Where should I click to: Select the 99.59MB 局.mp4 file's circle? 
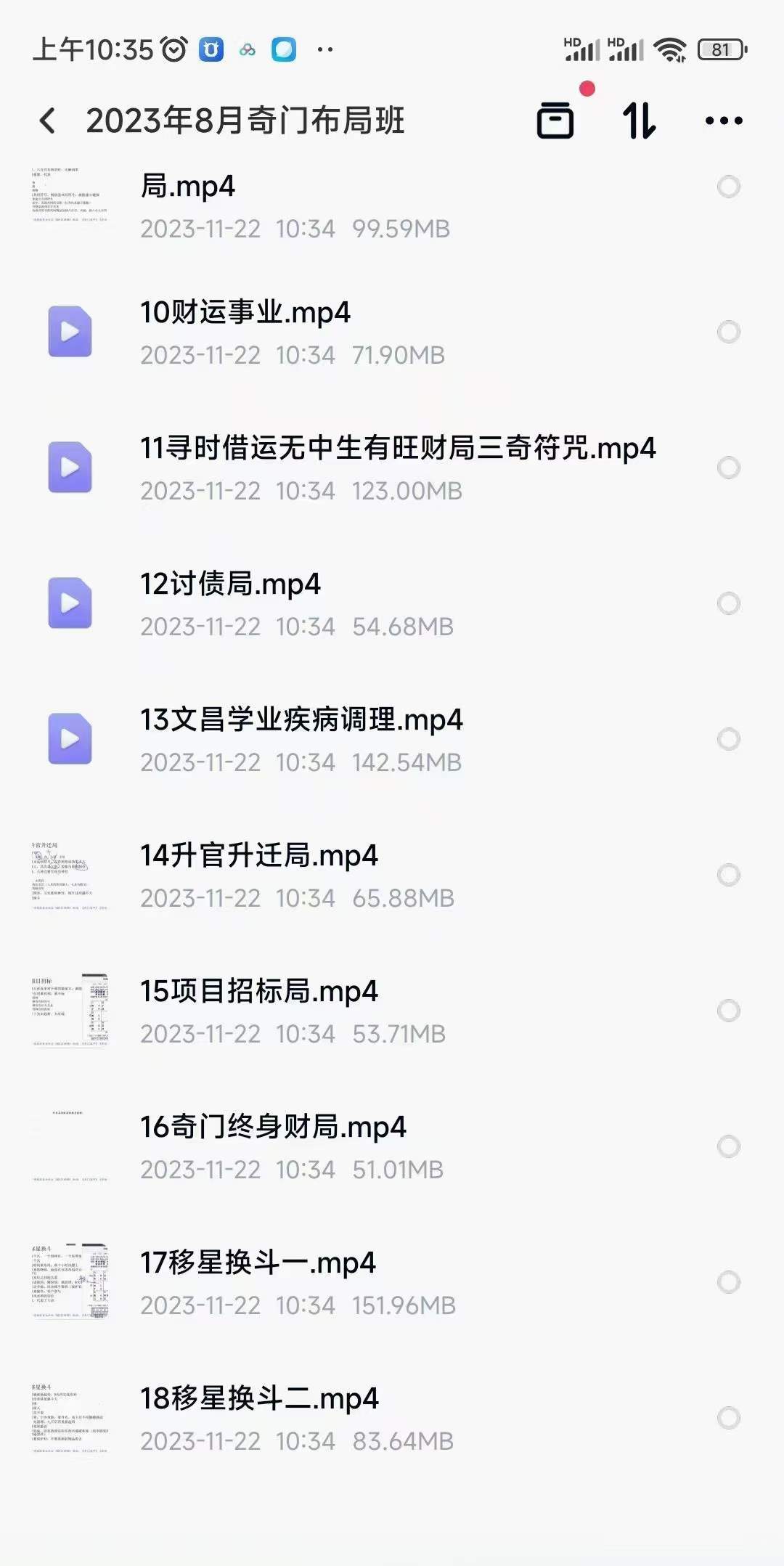[728, 187]
